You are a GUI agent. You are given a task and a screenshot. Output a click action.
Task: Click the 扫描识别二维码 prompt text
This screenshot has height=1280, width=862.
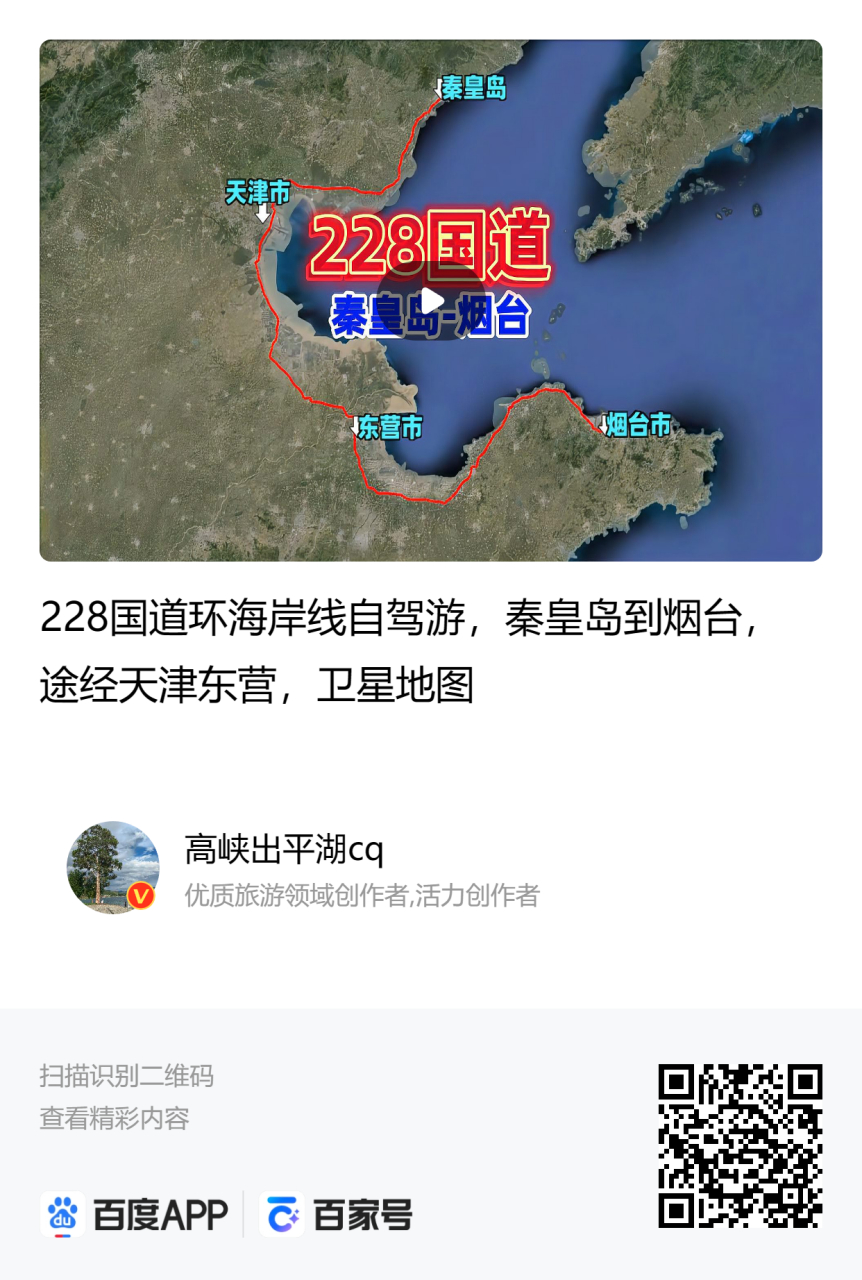click(127, 1077)
